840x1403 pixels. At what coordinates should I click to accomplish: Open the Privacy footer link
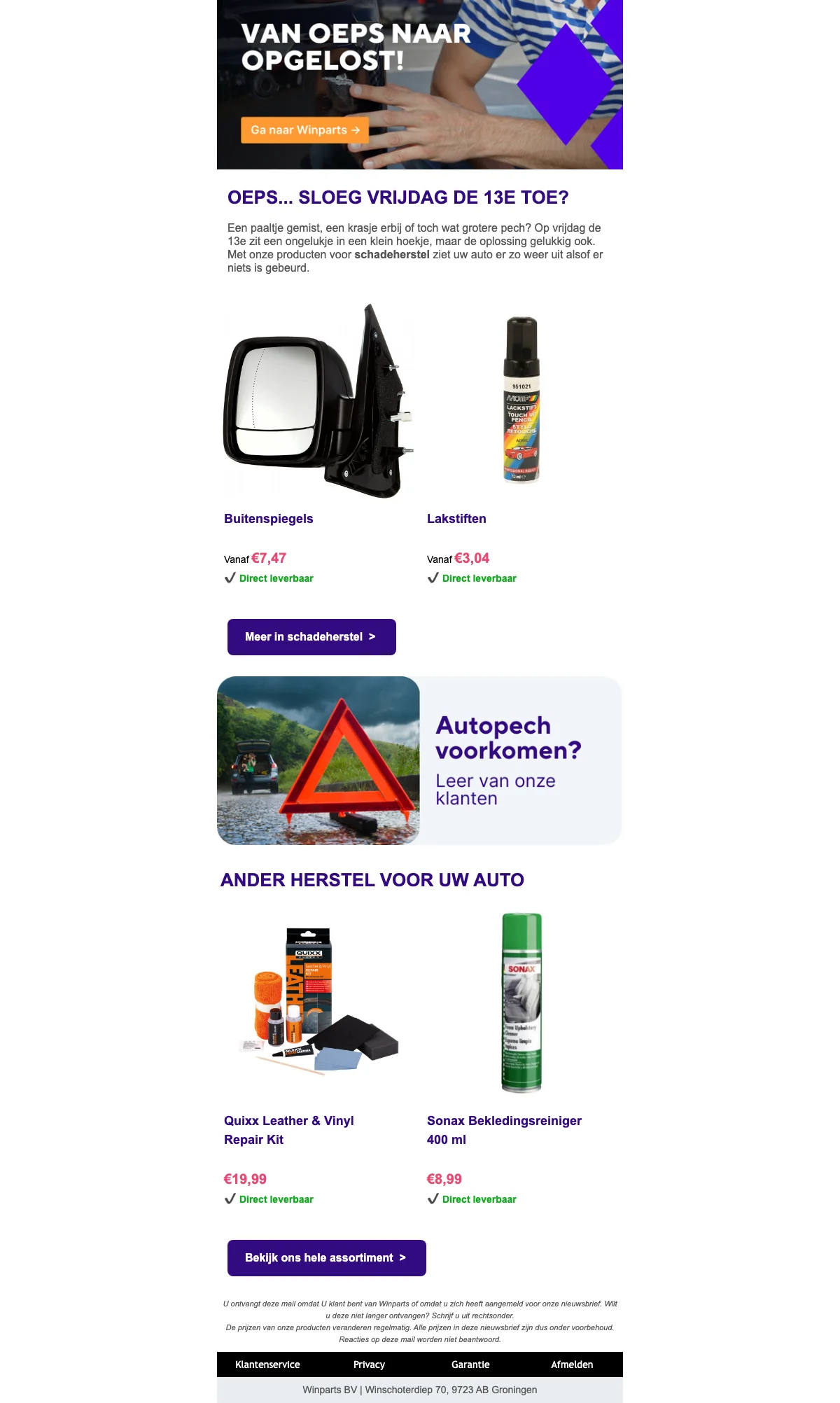click(369, 1364)
